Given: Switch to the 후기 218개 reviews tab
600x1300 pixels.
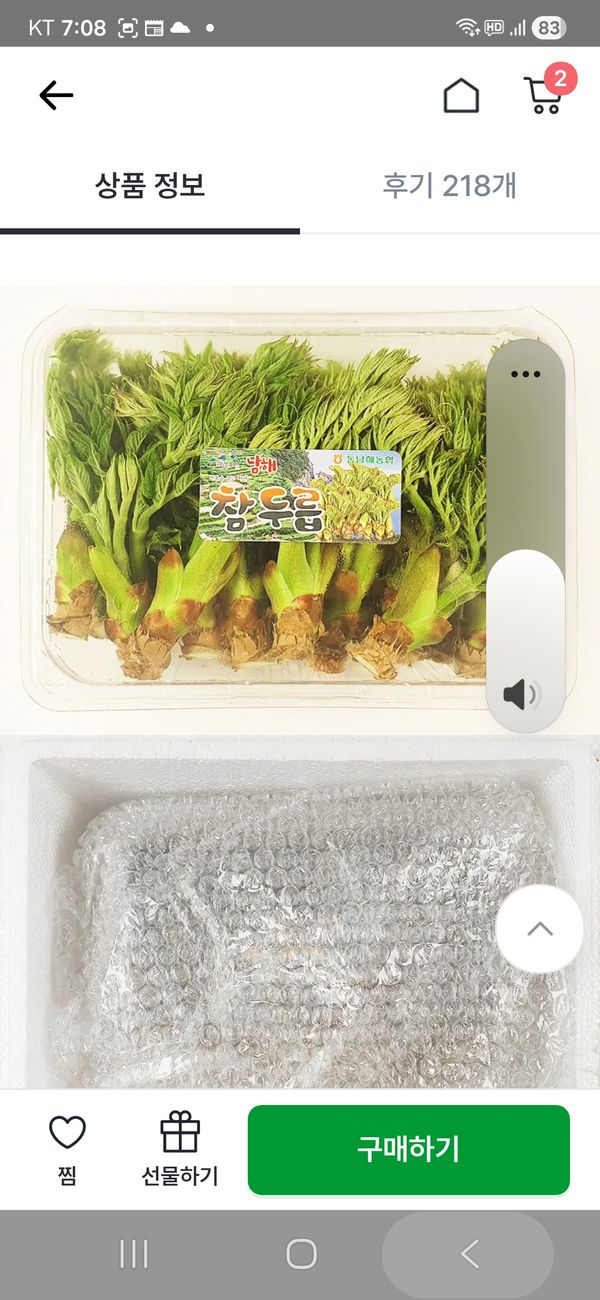Looking at the screenshot, I should click(x=449, y=186).
